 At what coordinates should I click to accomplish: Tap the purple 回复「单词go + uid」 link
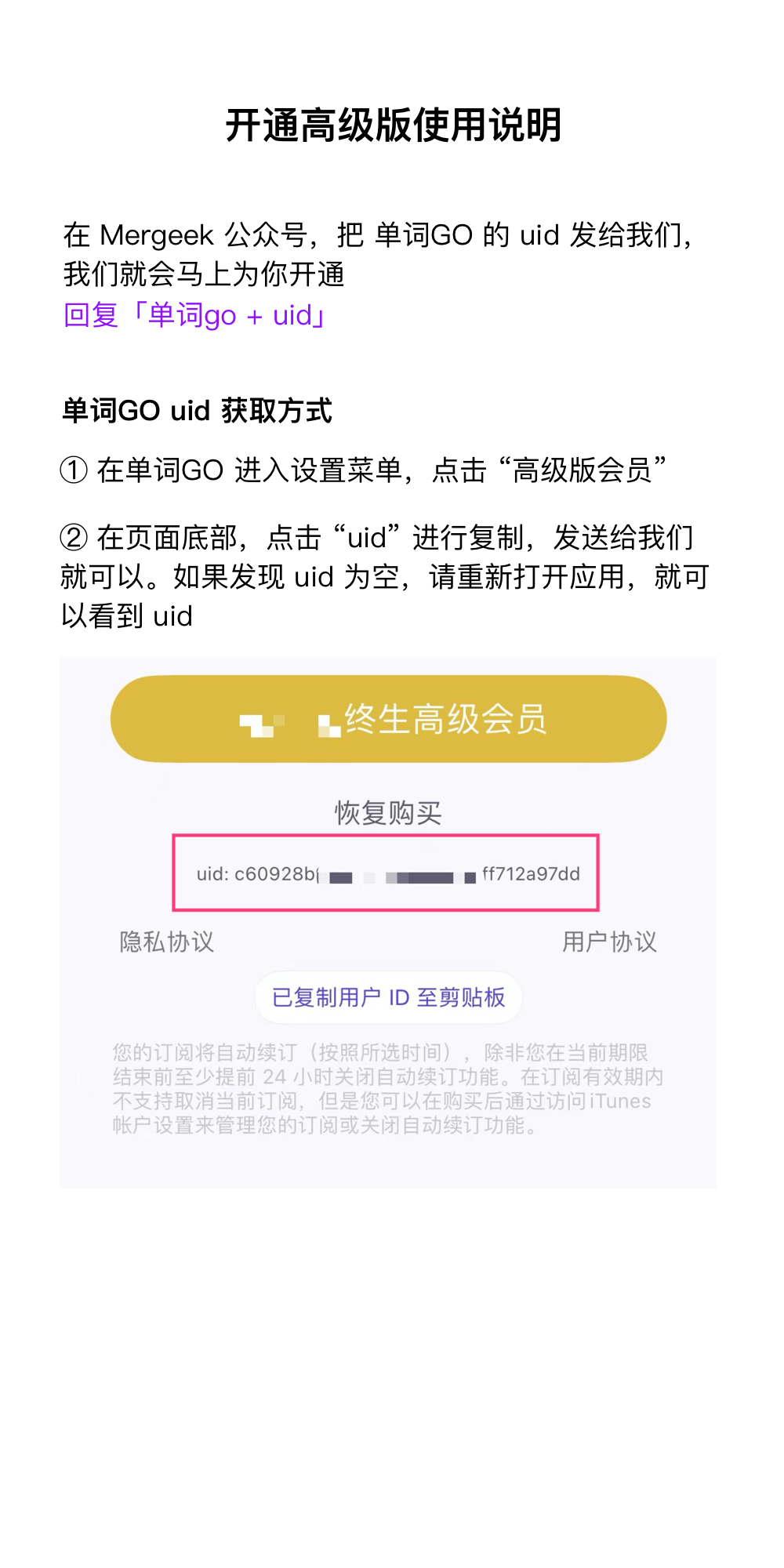[x=194, y=315]
